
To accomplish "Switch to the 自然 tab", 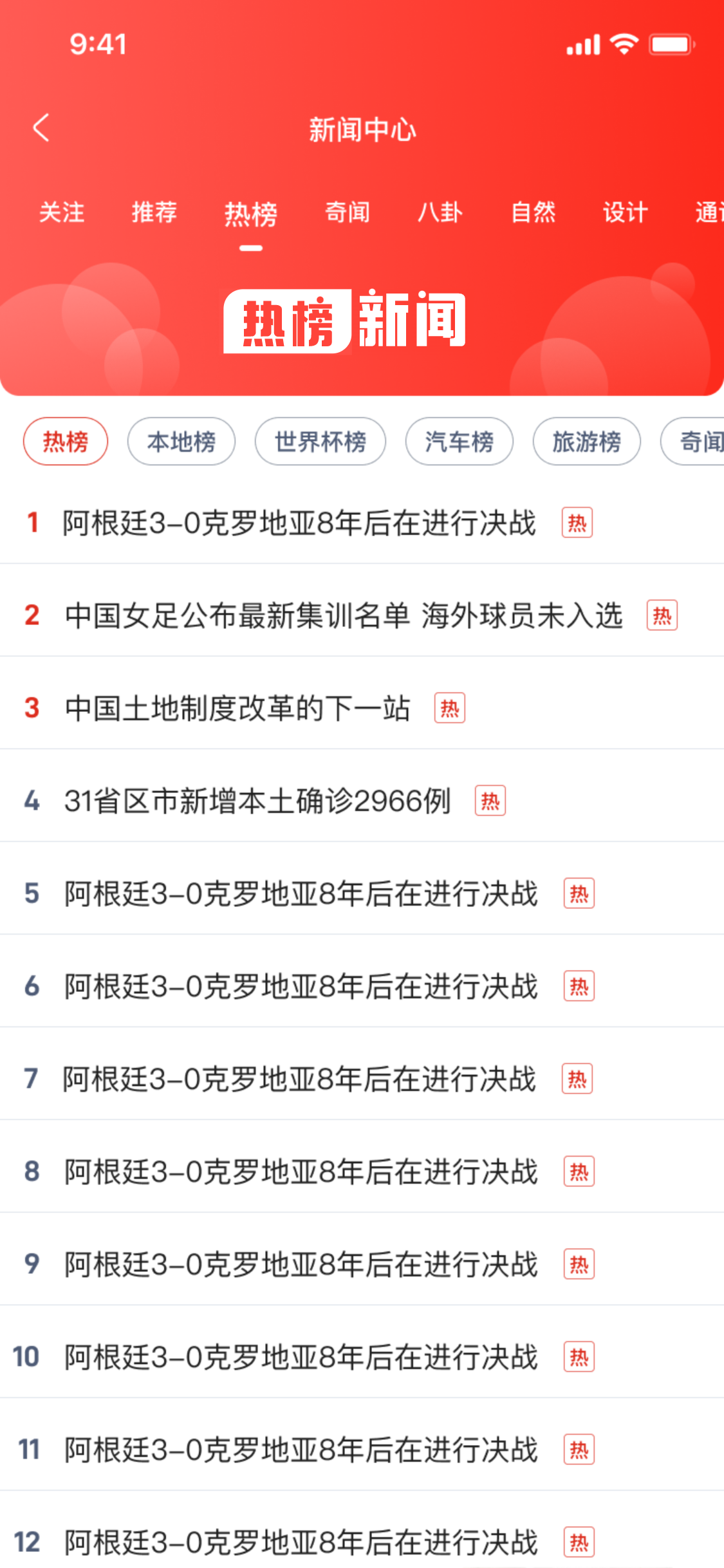I will [533, 212].
